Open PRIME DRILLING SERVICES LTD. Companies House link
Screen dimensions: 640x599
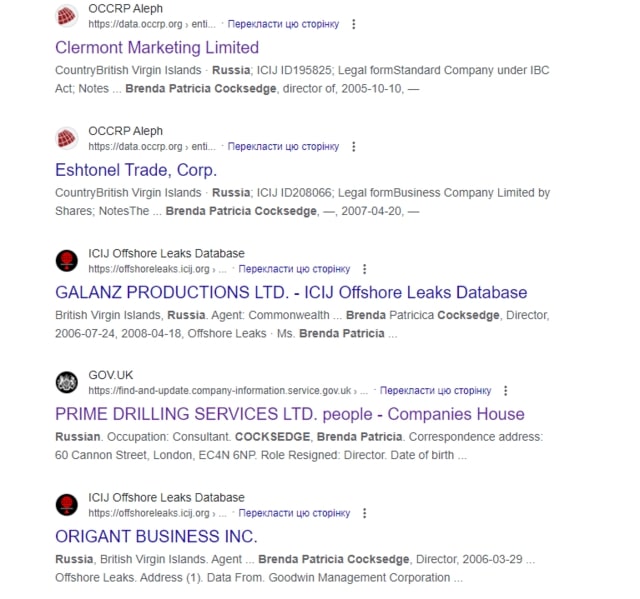[289, 414]
